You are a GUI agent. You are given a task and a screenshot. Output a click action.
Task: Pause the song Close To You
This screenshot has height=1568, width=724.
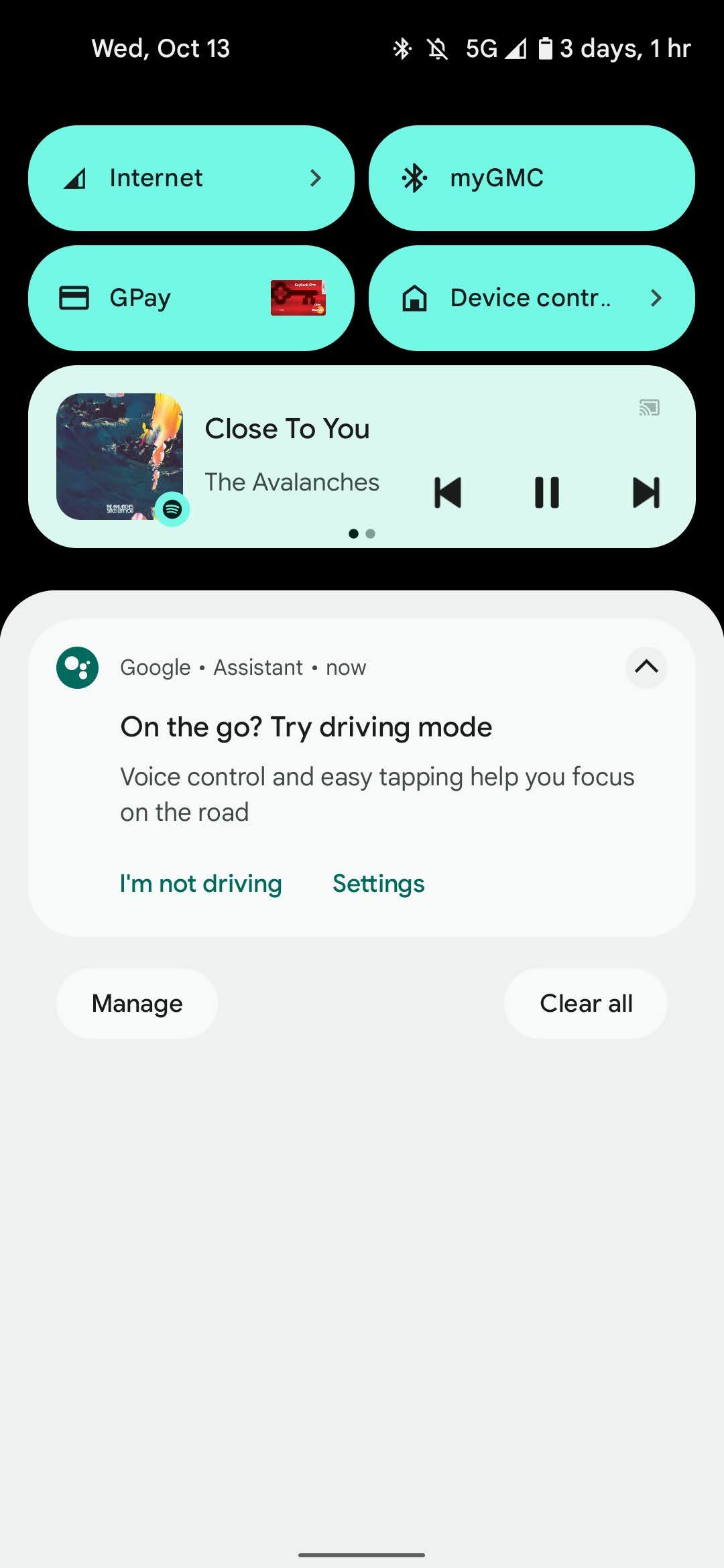[546, 492]
